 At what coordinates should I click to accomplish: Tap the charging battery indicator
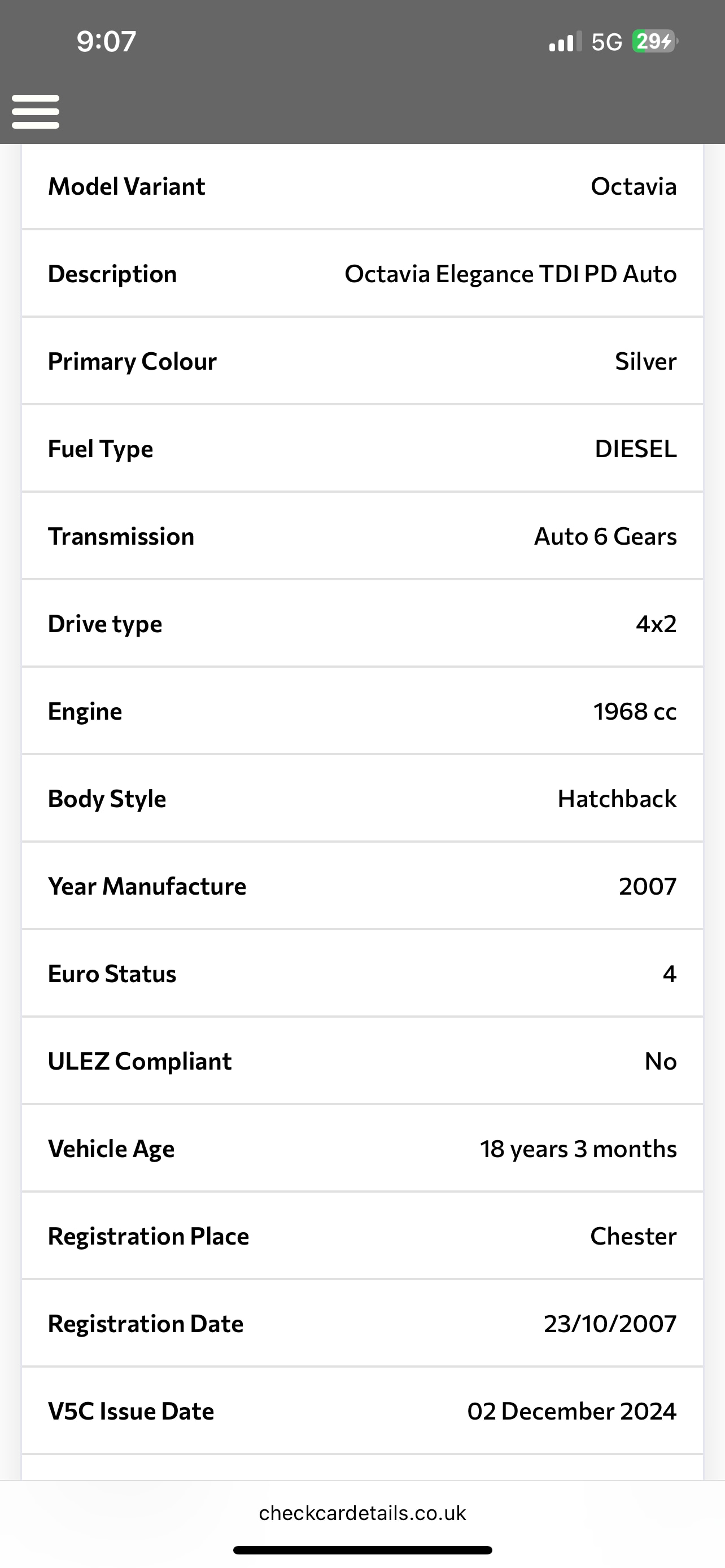click(x=653, y=41)
